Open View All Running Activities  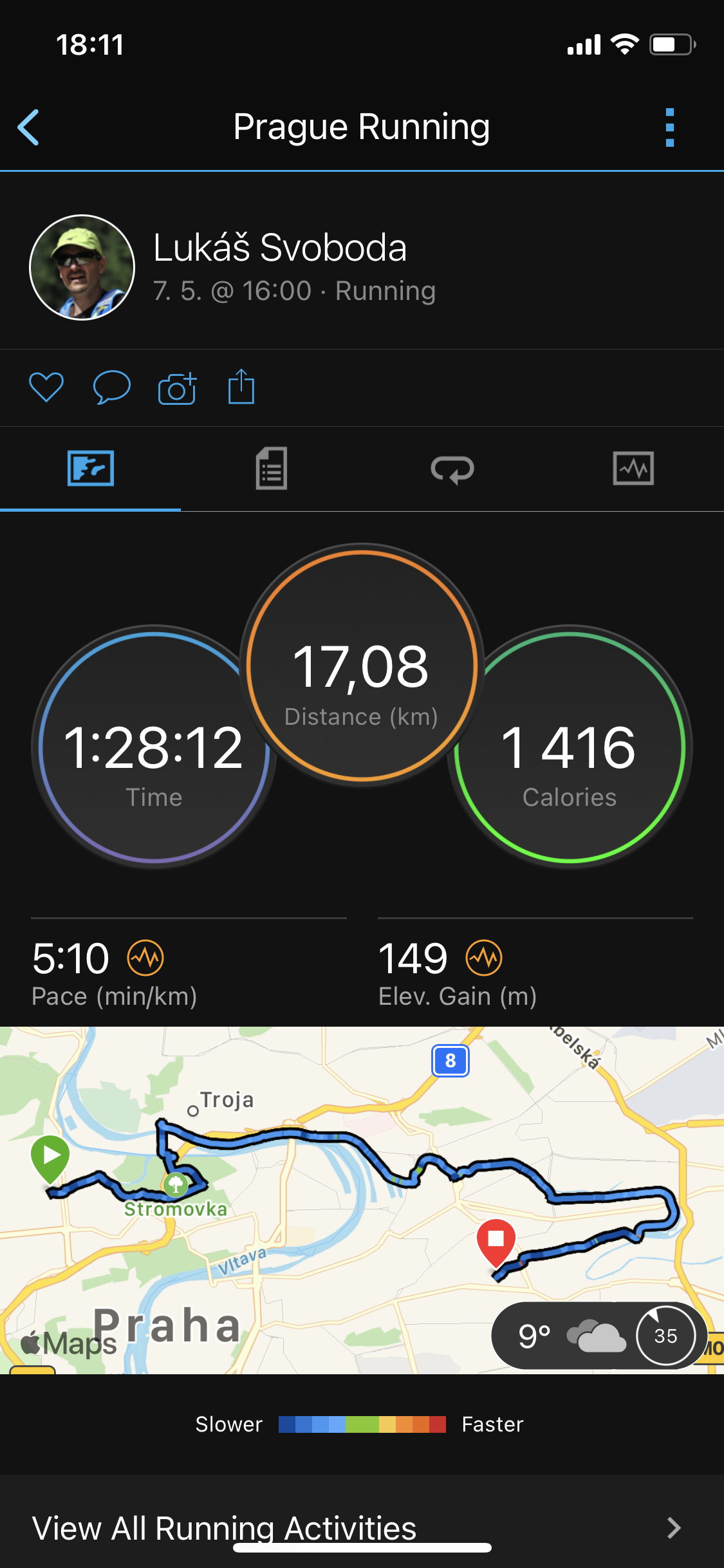pos(362,1527)
